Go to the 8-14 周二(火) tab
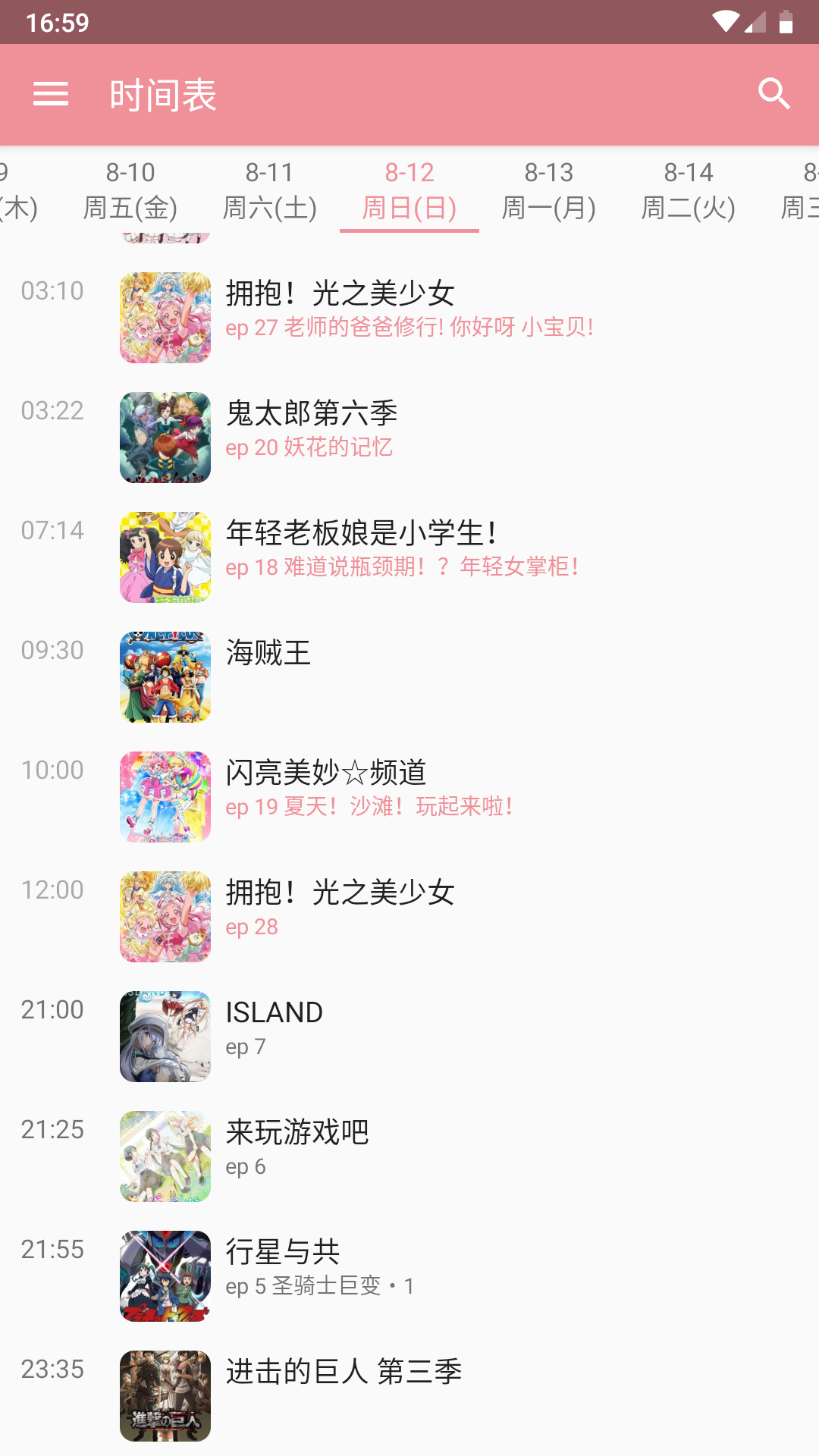This screenshot has width=819, height=1456. (689, 190)
